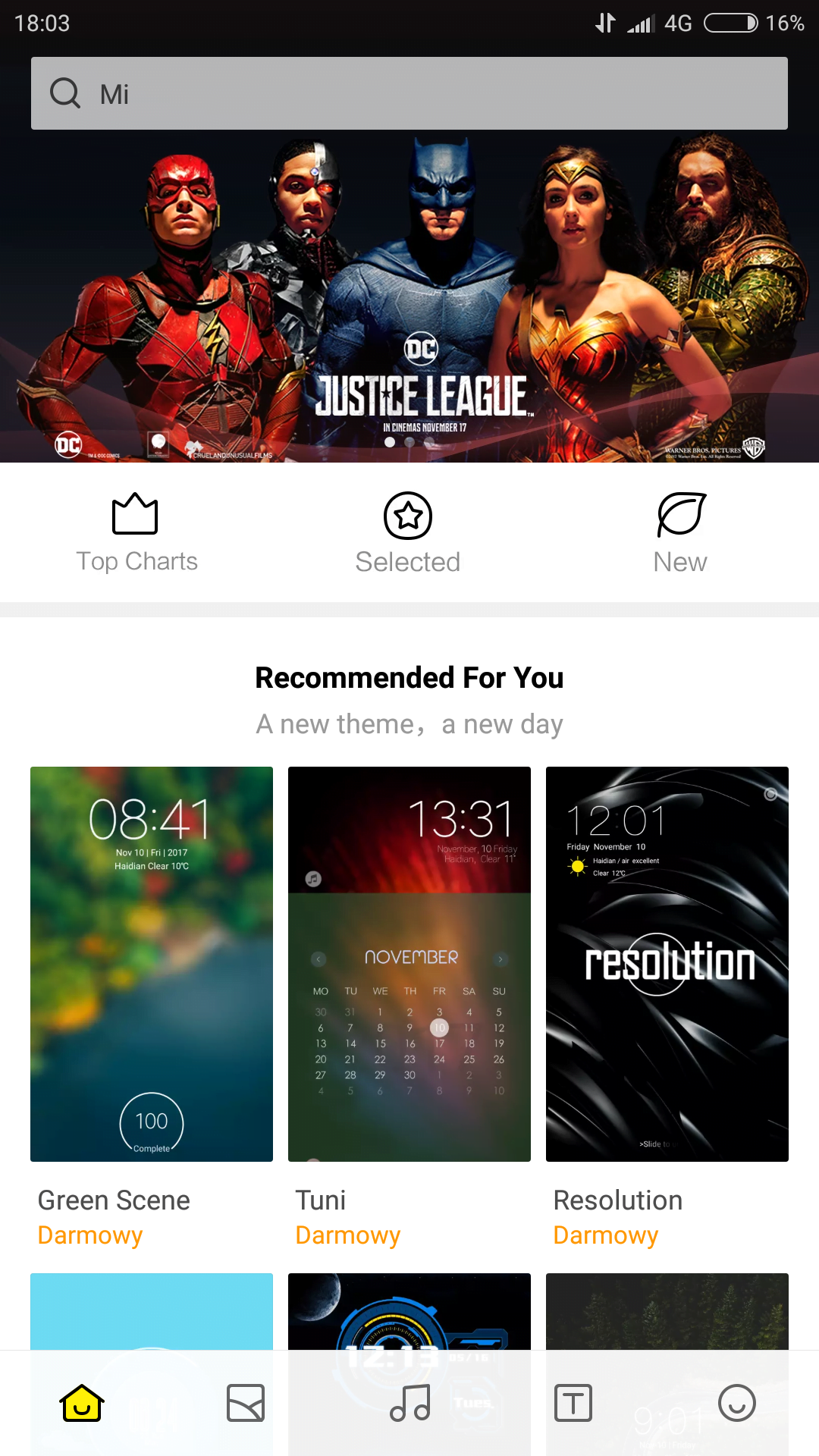Open the Mi search box

409,93
